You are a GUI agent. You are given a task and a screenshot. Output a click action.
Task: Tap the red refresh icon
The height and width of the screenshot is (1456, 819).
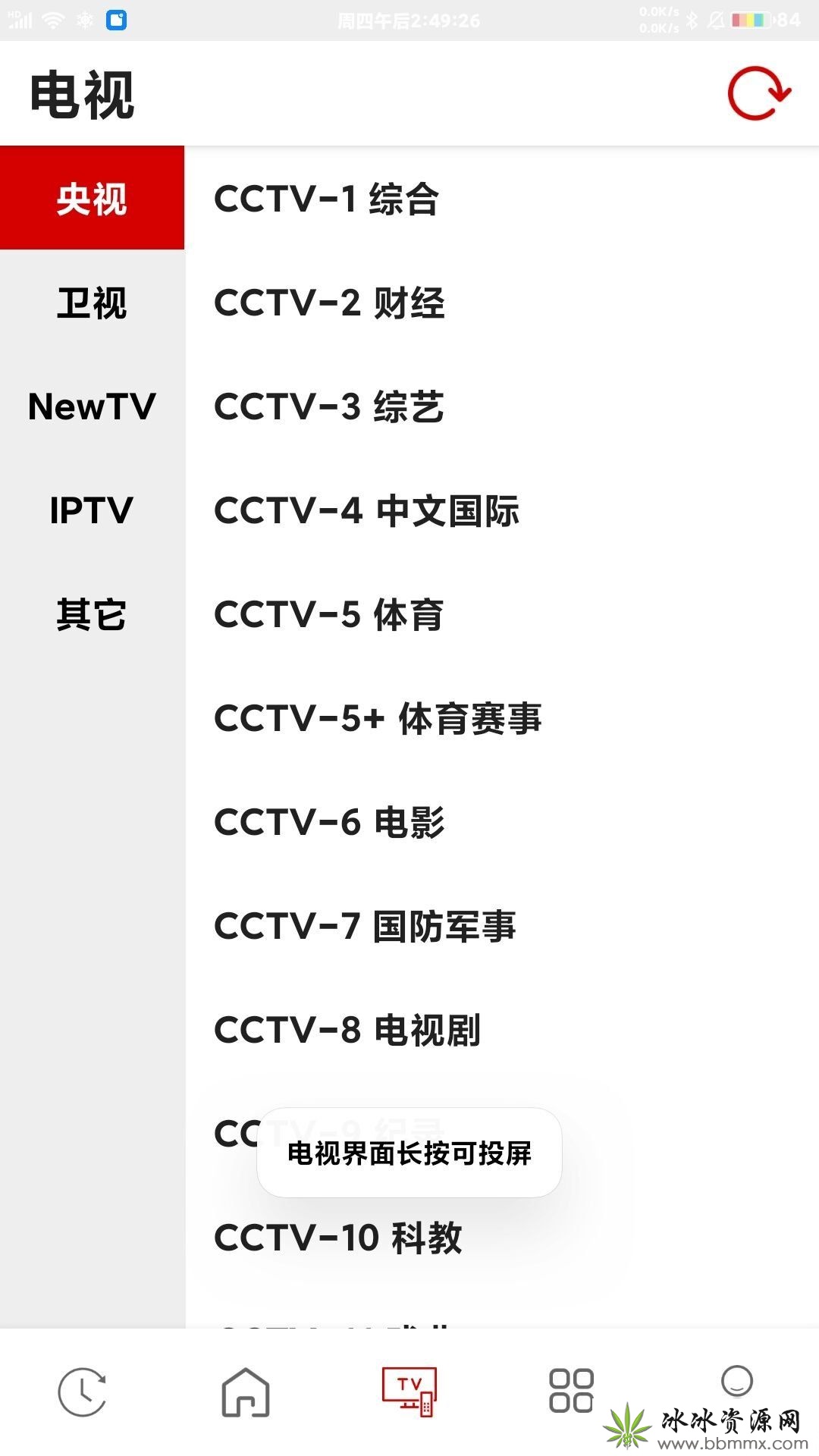tap(759, 94)
